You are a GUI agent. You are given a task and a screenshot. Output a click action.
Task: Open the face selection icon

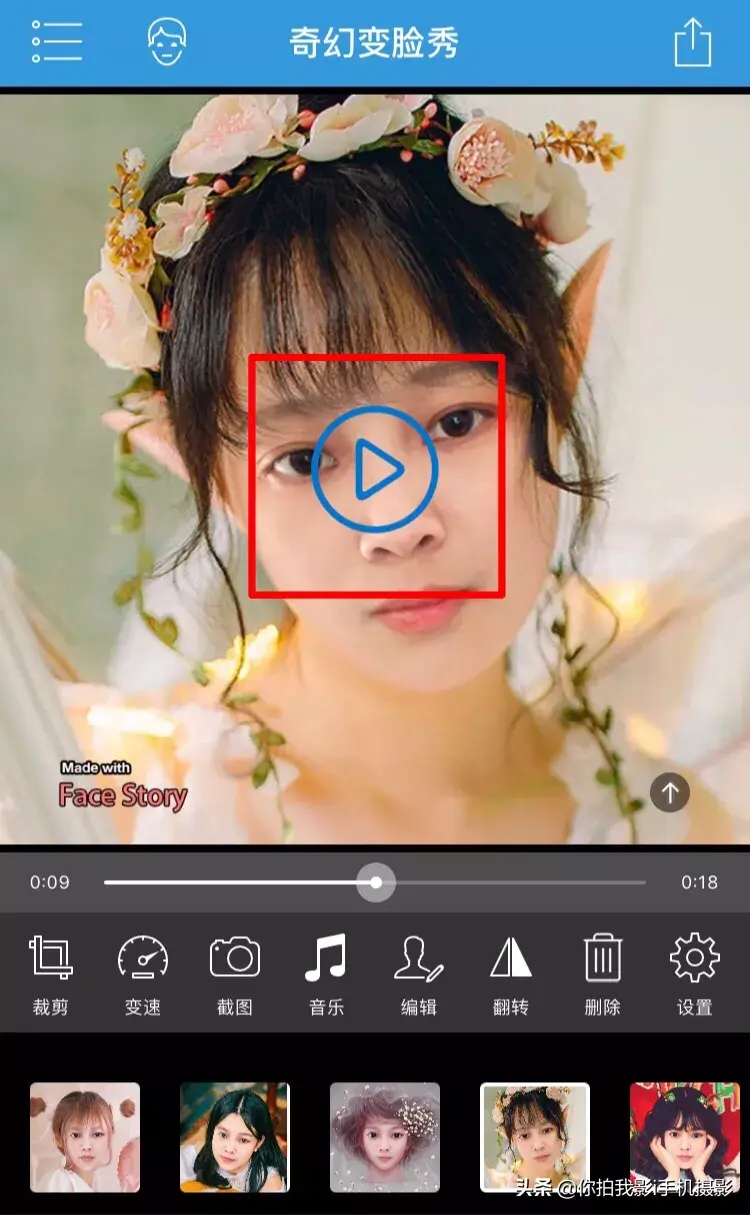[x=167, y=42]
